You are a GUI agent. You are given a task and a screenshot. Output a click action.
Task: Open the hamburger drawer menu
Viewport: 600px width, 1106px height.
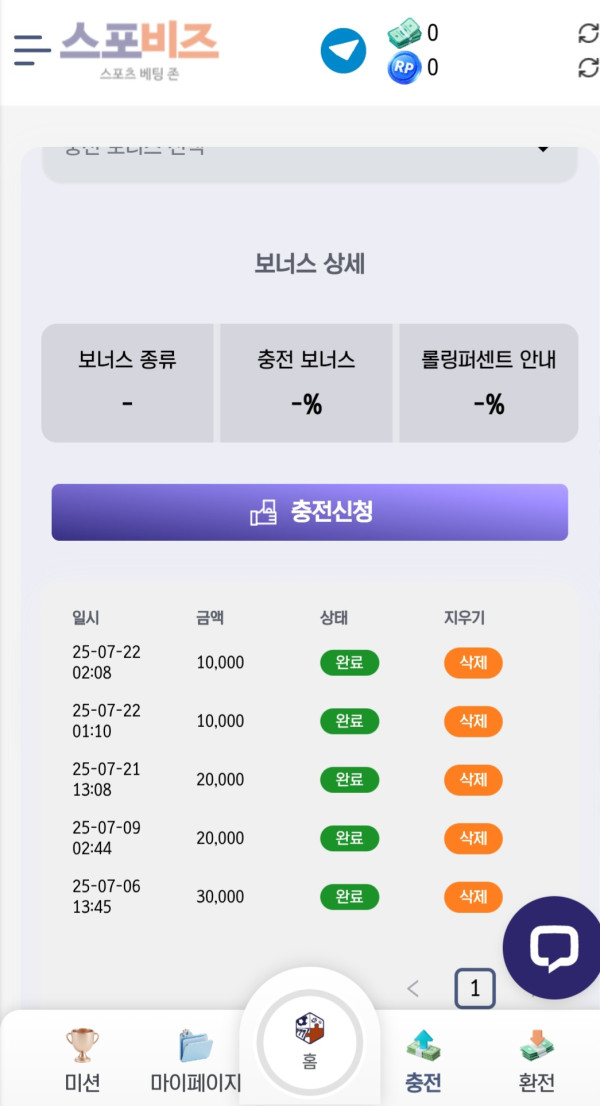tap(32, 50)
